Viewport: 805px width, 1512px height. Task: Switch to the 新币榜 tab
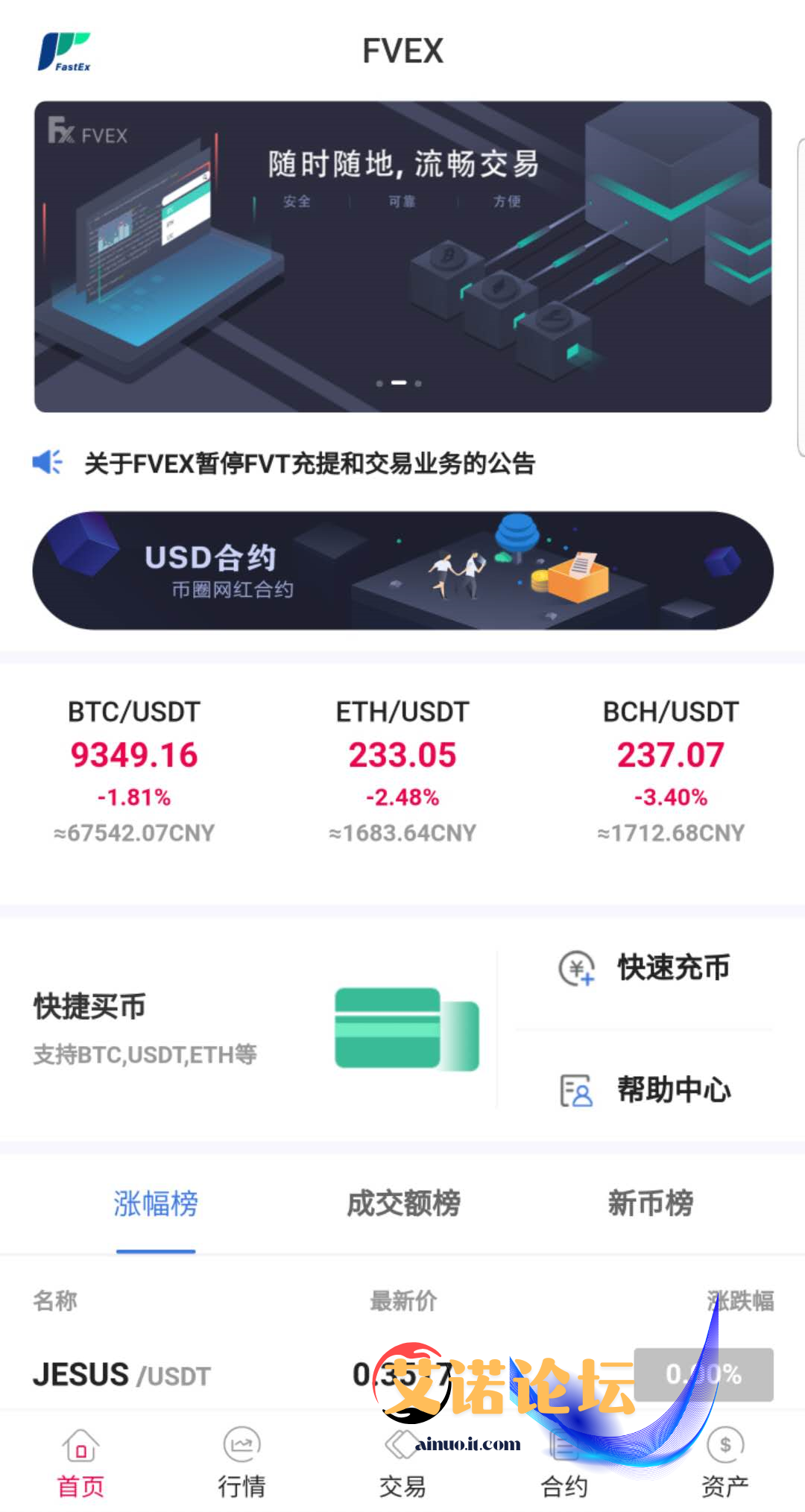(x=650, y=1203)
